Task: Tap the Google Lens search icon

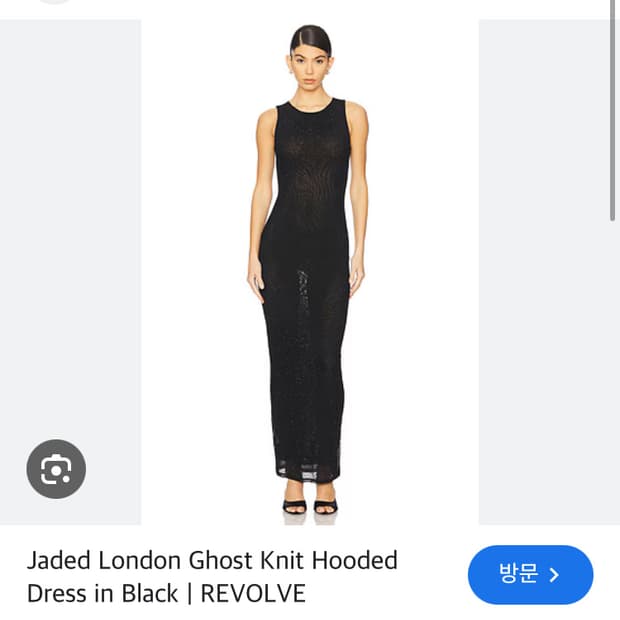Action: tap(56, 469)
